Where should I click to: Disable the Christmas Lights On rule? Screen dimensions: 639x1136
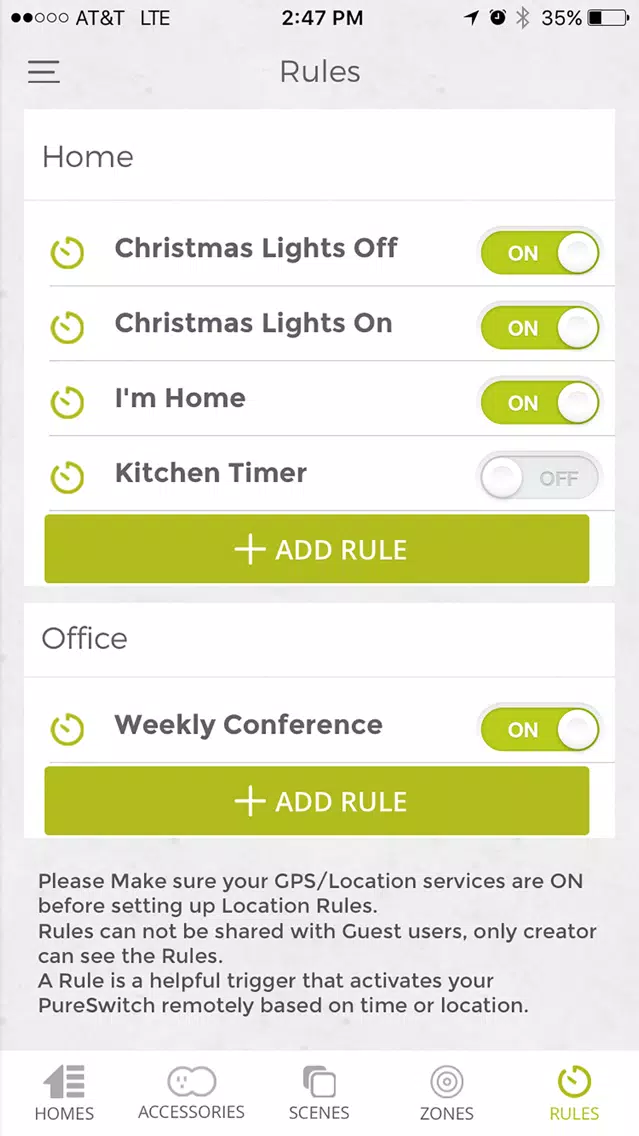540,327
